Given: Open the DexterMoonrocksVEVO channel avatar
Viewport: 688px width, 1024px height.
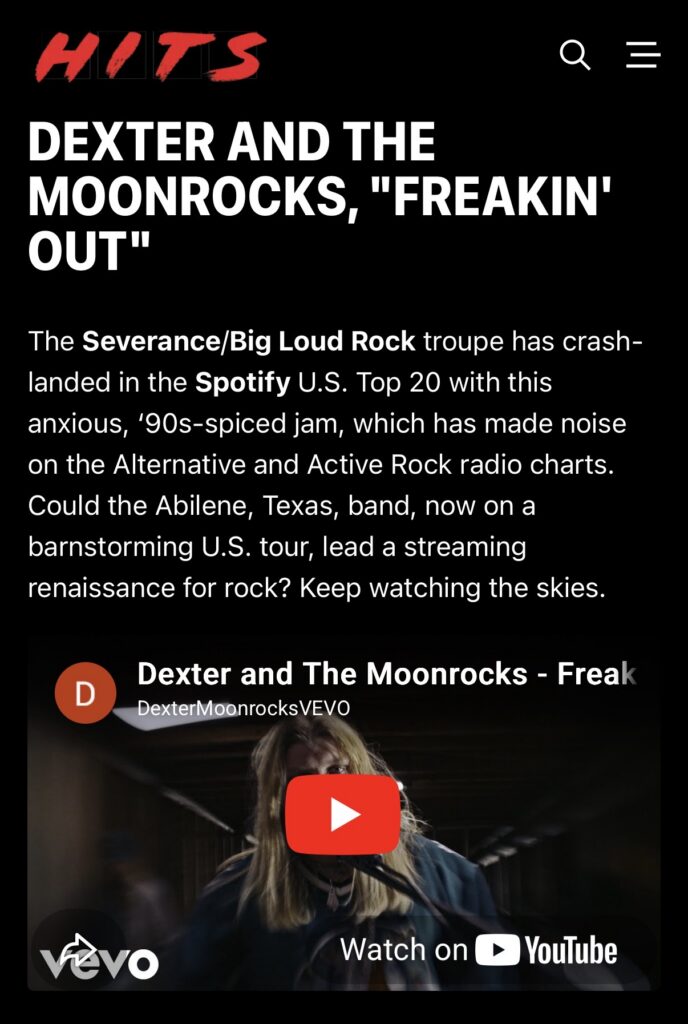Looking at the screenshot, I should tap(85, 693).
